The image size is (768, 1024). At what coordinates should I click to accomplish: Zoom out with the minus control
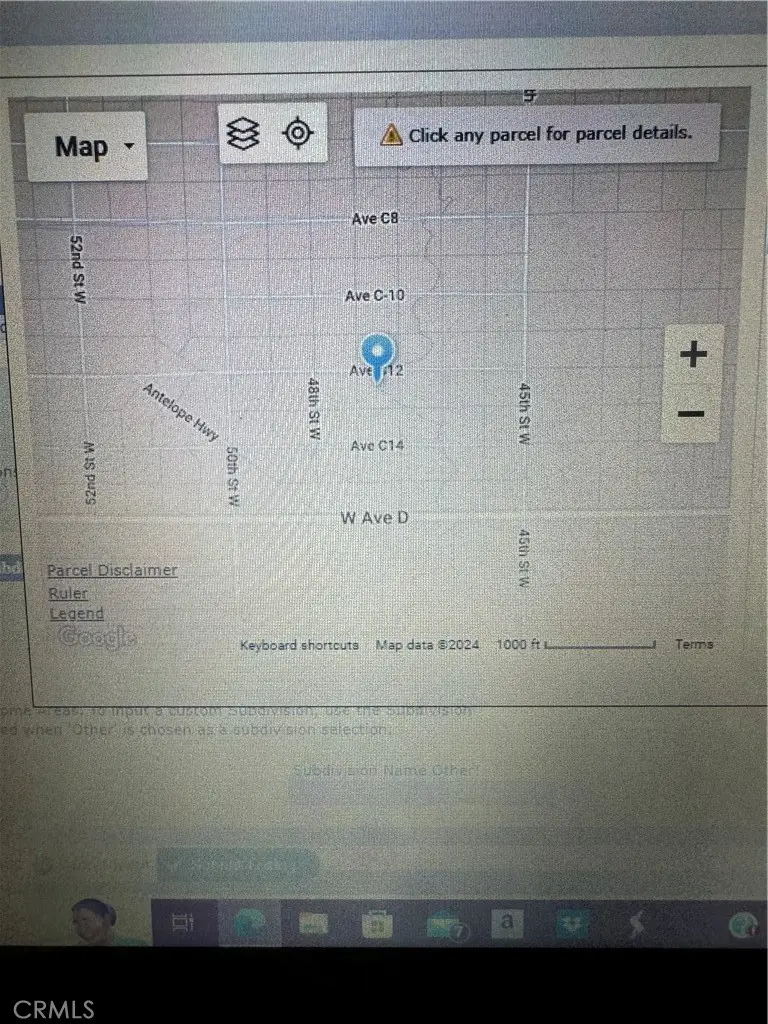pos(691,414)
